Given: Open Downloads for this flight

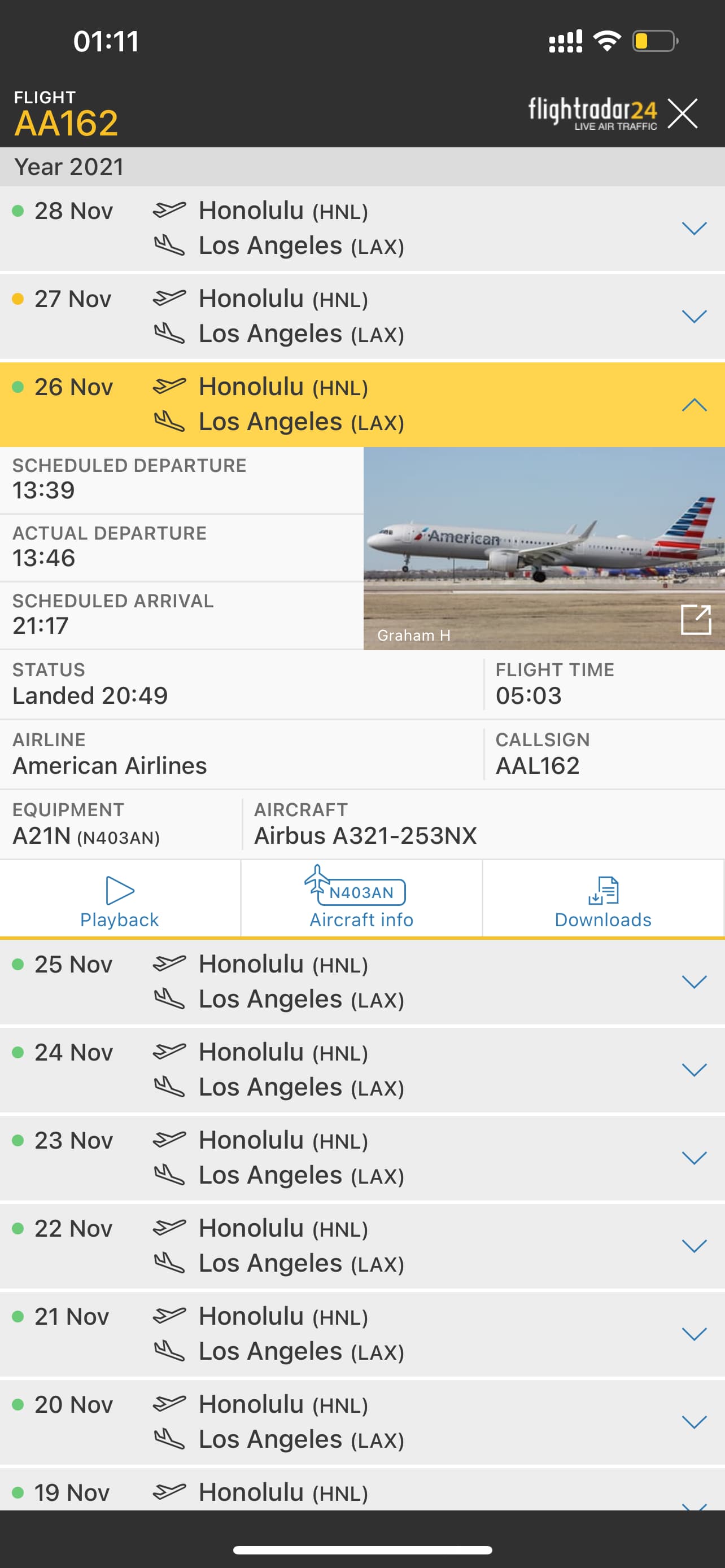Looking at the screenshot, I should click(602, 900).
